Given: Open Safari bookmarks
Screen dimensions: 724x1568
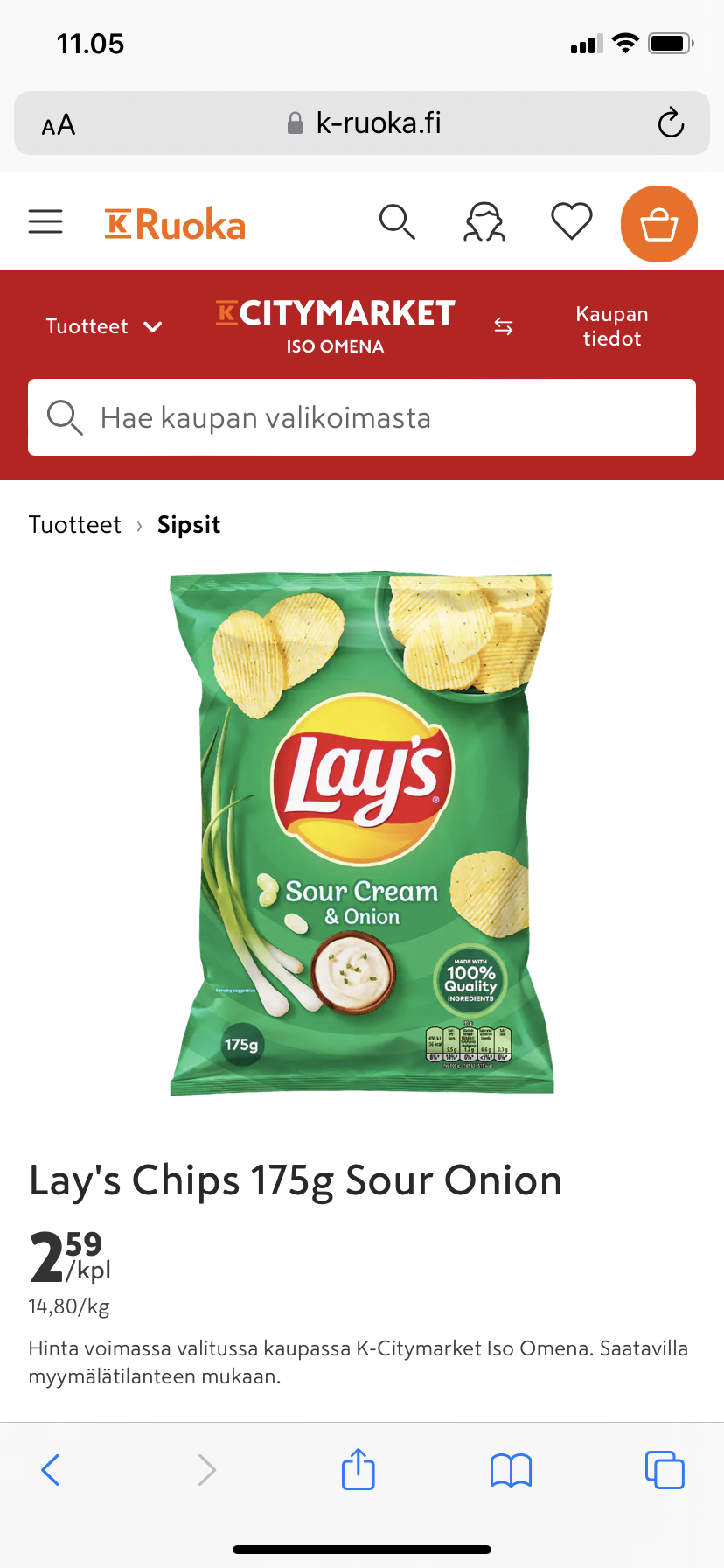Looking at the screenshot, I should tap(512, 1470).
